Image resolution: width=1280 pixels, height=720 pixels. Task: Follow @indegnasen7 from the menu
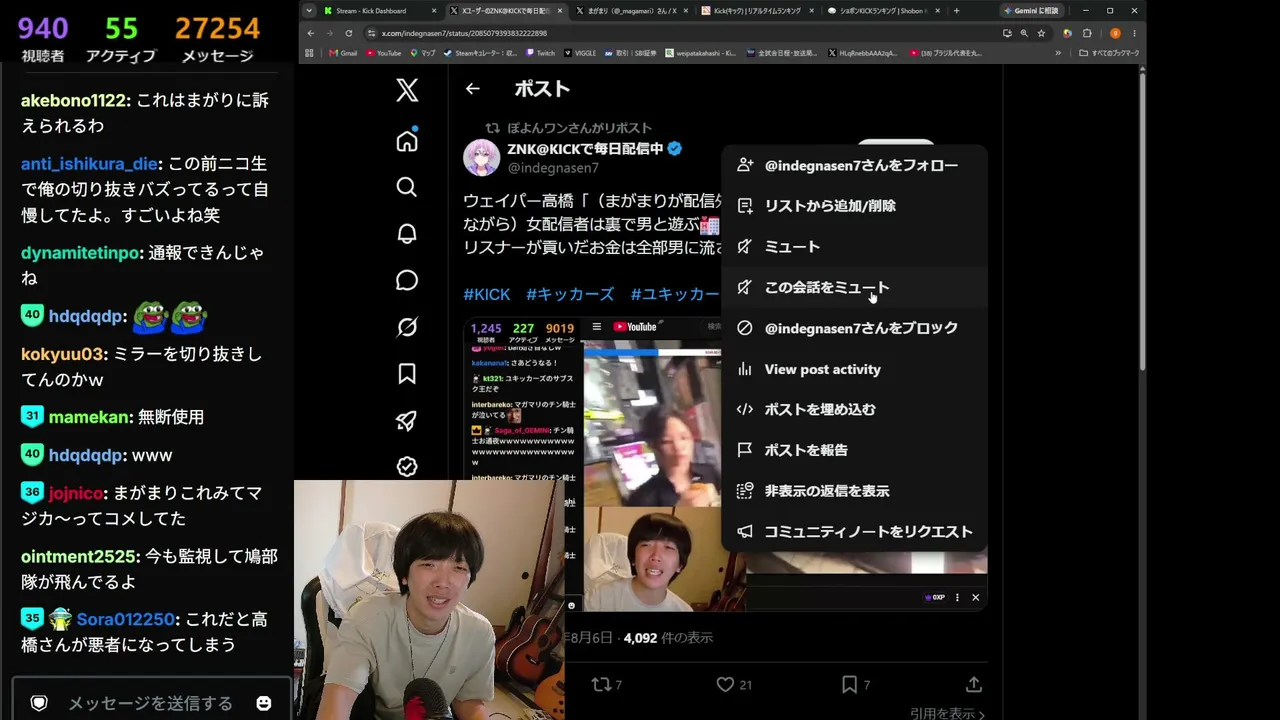point(854,165)
